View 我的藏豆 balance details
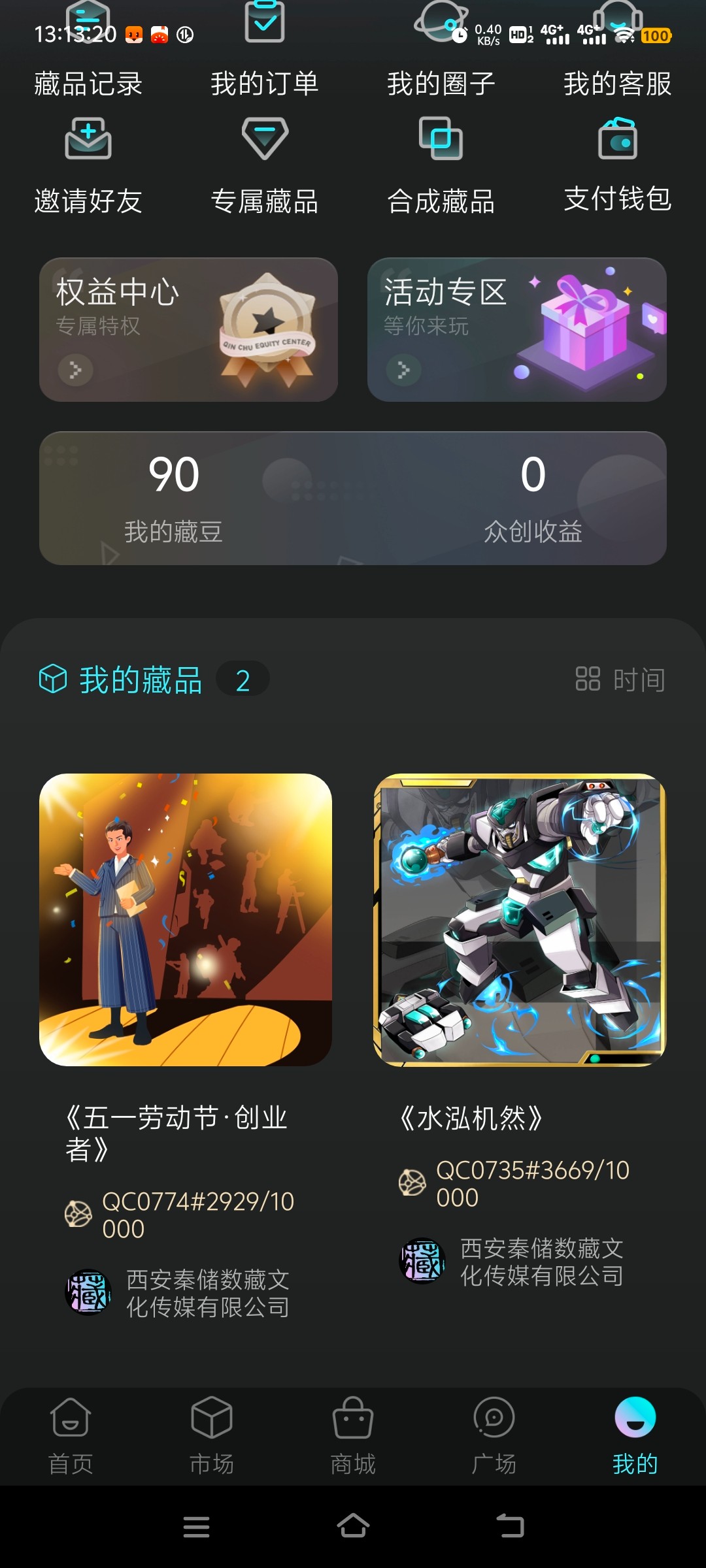This screenshot has height=1568, width=706. [174, 498]
